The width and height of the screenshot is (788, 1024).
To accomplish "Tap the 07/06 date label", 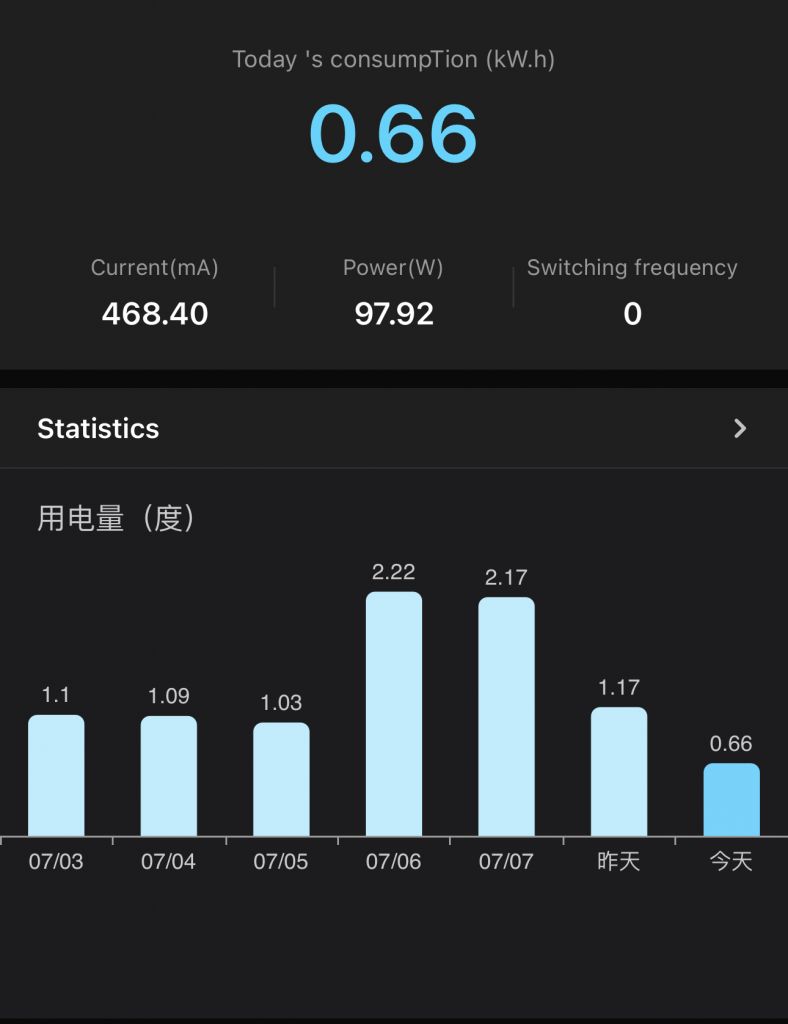I will click(394, 861).
